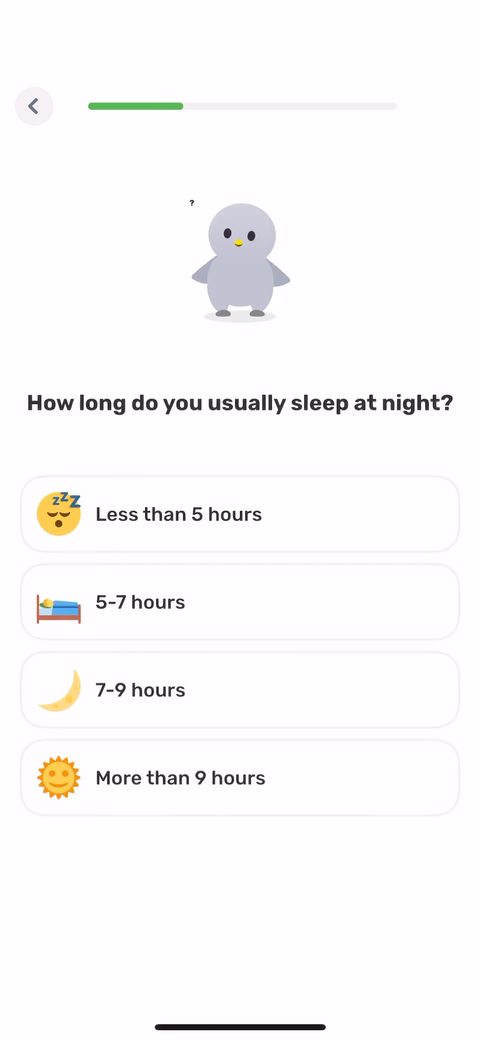Select More than 9 hours
This screenshot has height=1040, width=480.
(240, 778)
